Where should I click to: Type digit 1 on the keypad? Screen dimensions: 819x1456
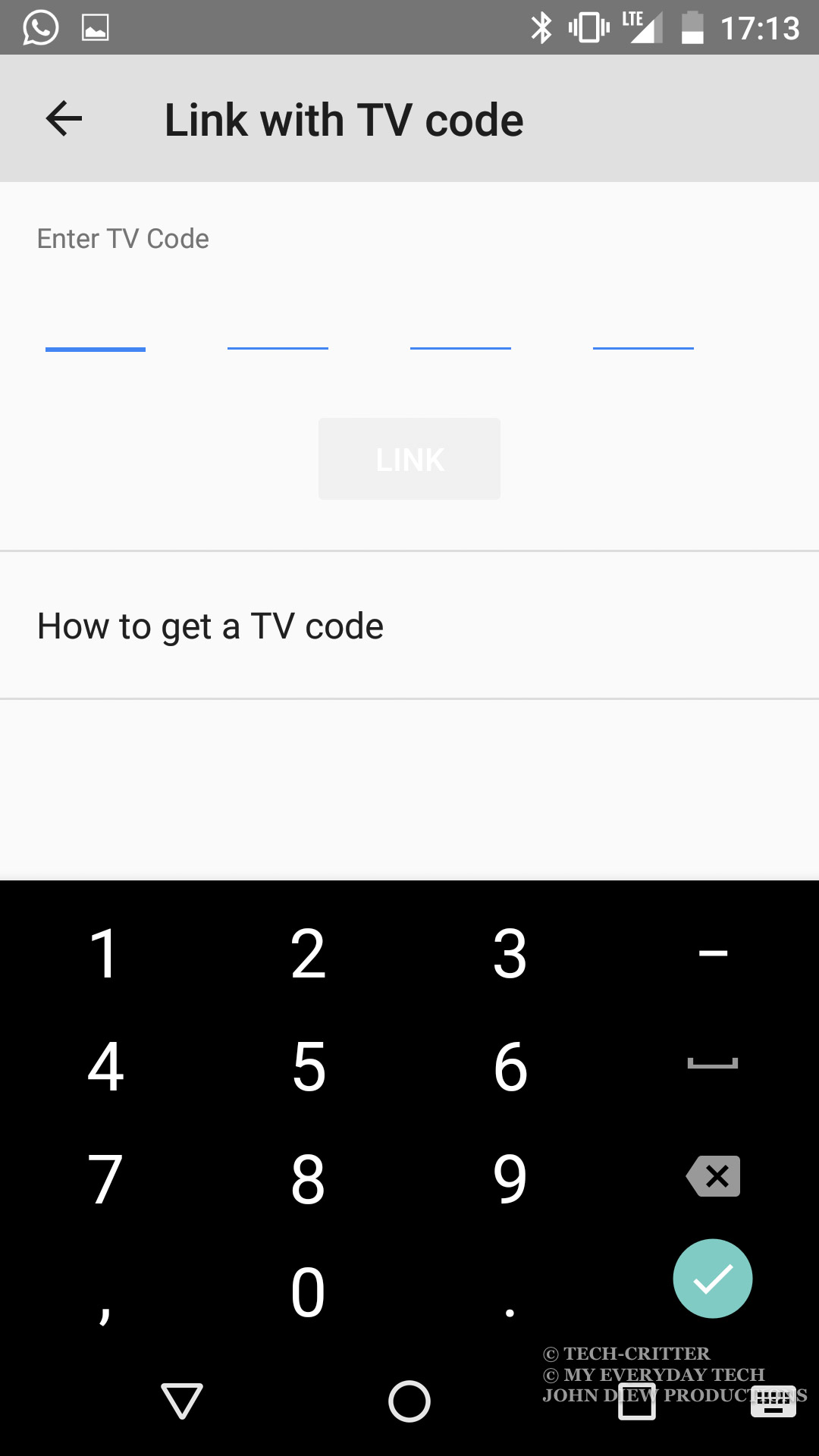[x=105, y=953]
